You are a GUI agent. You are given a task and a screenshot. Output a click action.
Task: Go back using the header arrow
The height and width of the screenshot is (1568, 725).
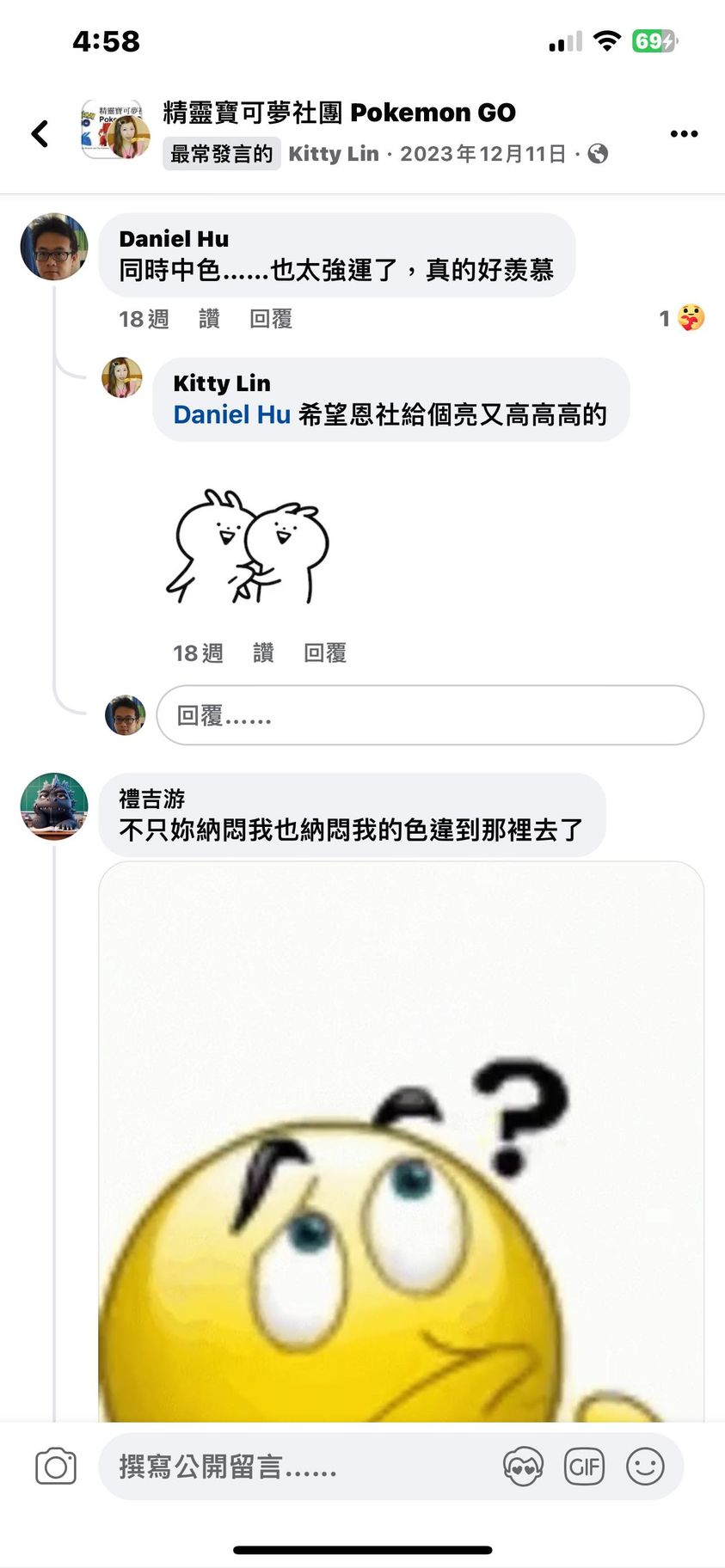(40, 133)
